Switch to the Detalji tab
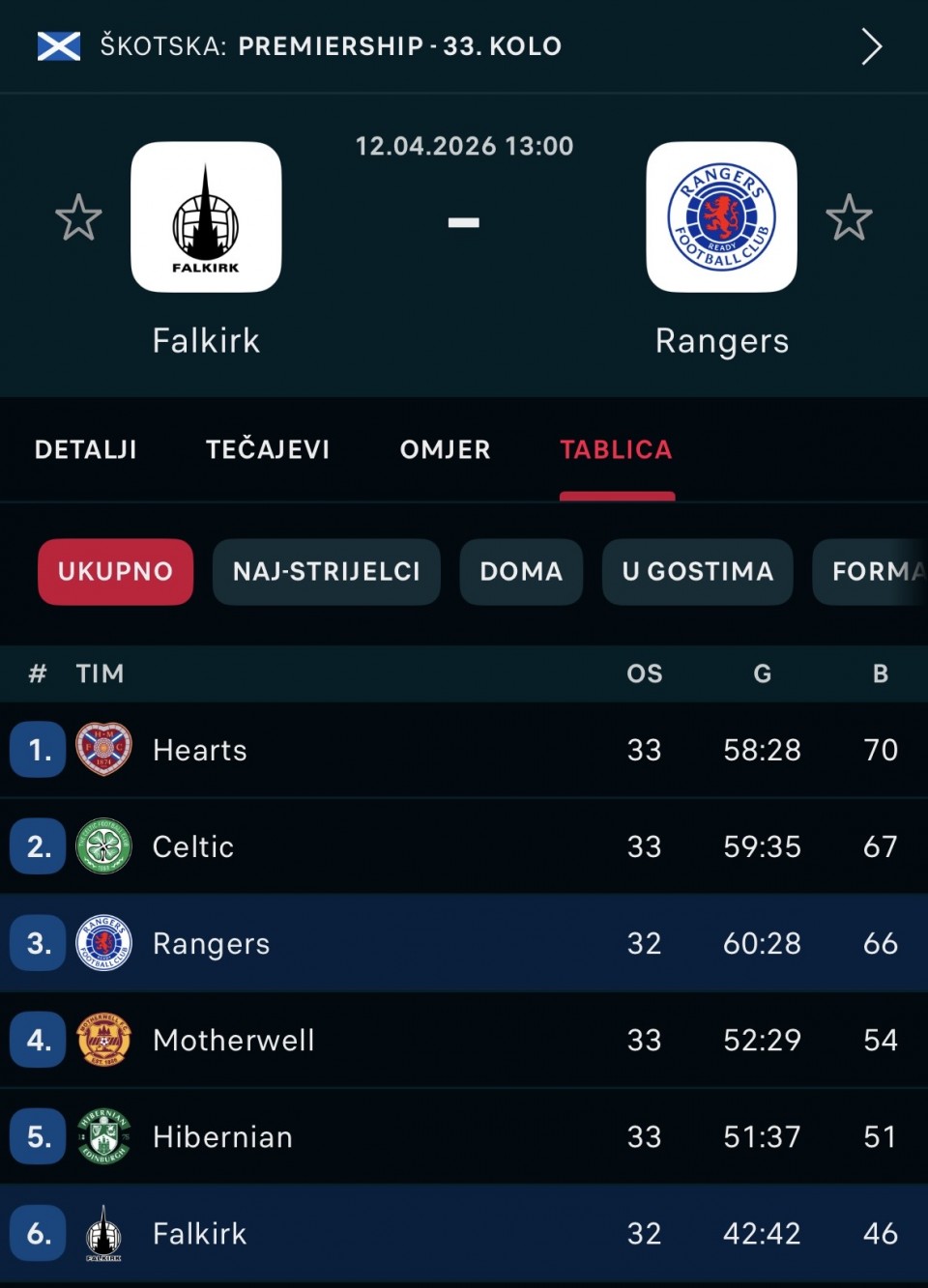Screen dimensions: 928x1288 (86, 449)
